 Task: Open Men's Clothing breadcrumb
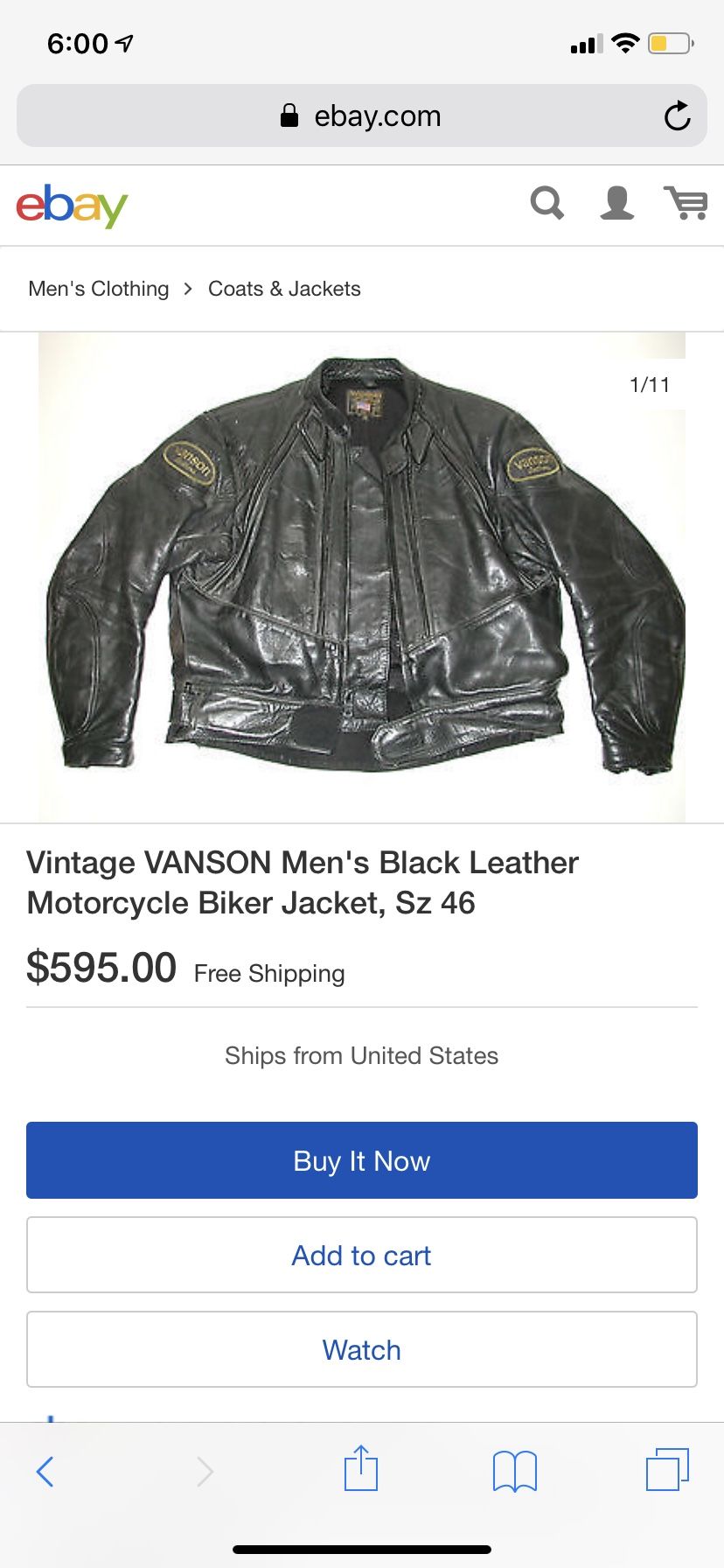98,289
